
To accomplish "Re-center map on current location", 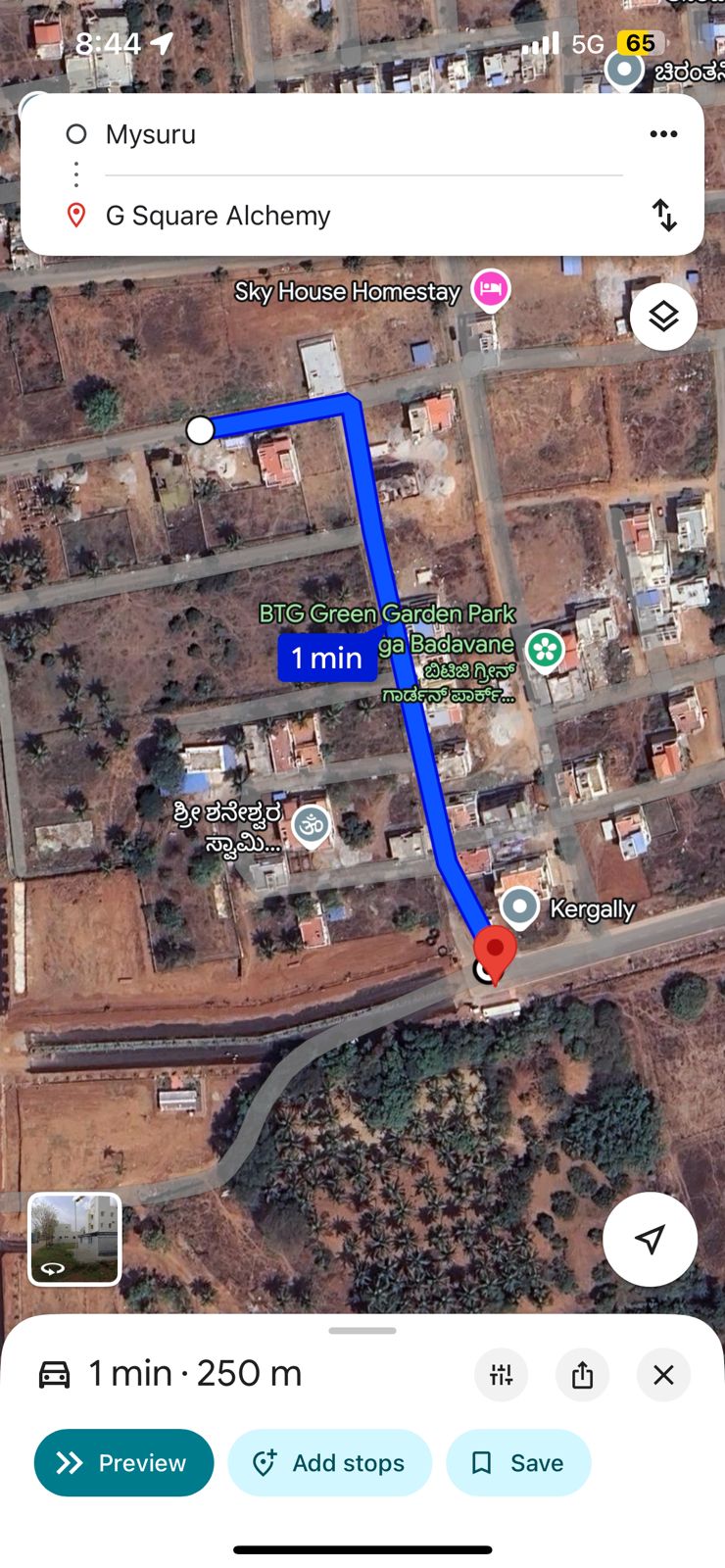I will 650,1239.
